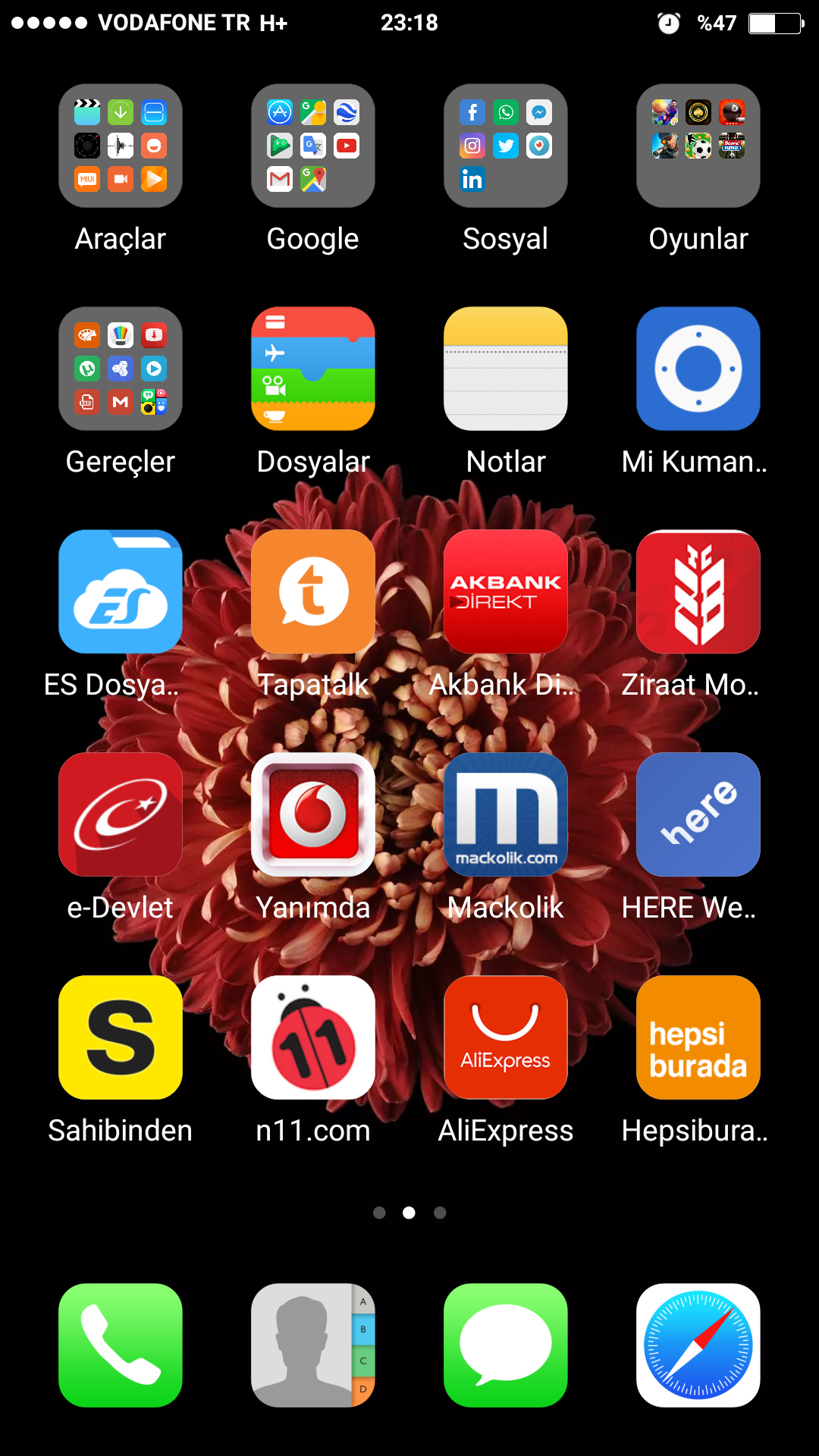Open the Akbank Direkt app

coord(506,591)
